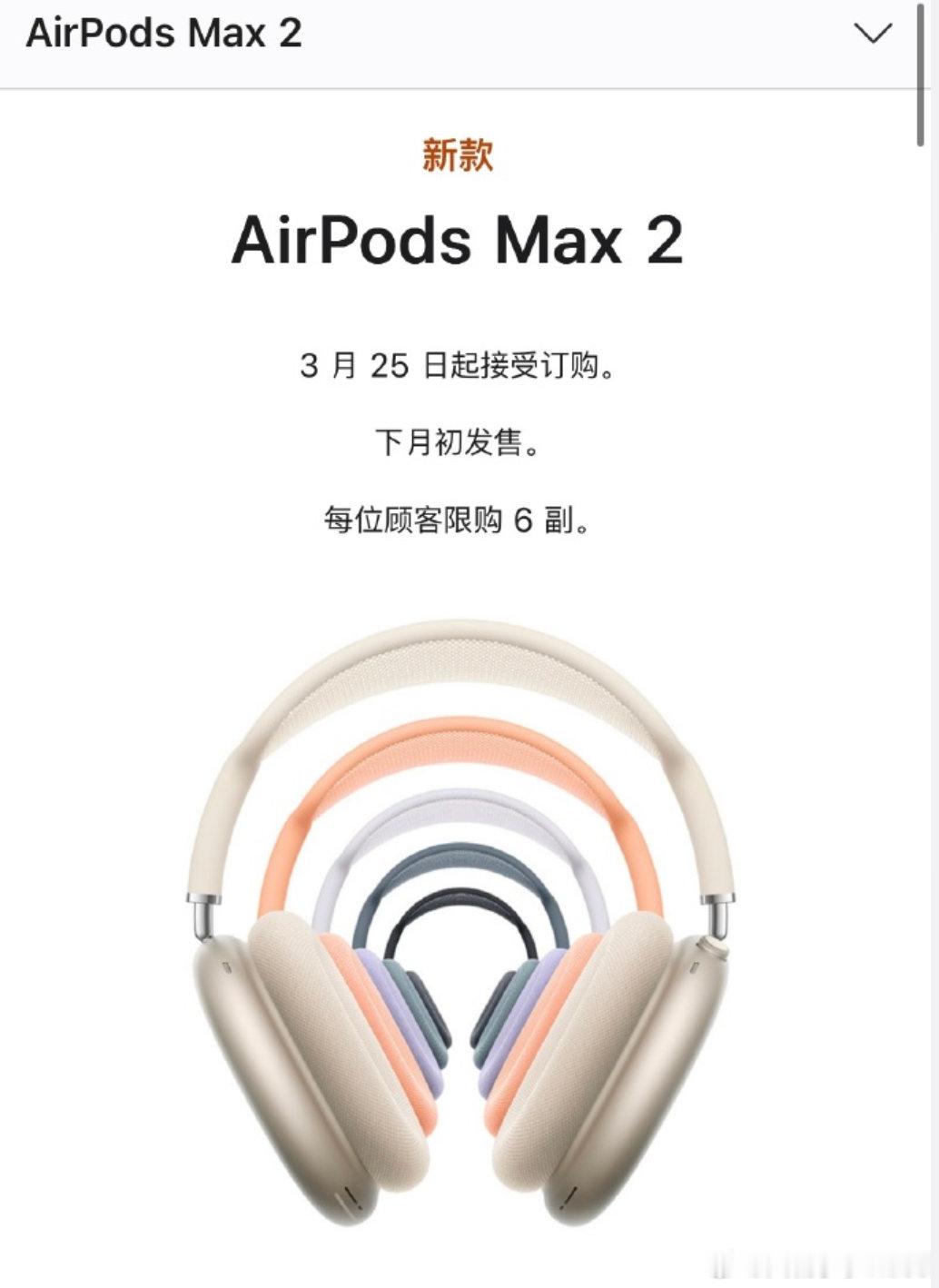Open the chevron disclosure next to the page title
Viewport: 939px width, 1288px height.
coord(873,35)
